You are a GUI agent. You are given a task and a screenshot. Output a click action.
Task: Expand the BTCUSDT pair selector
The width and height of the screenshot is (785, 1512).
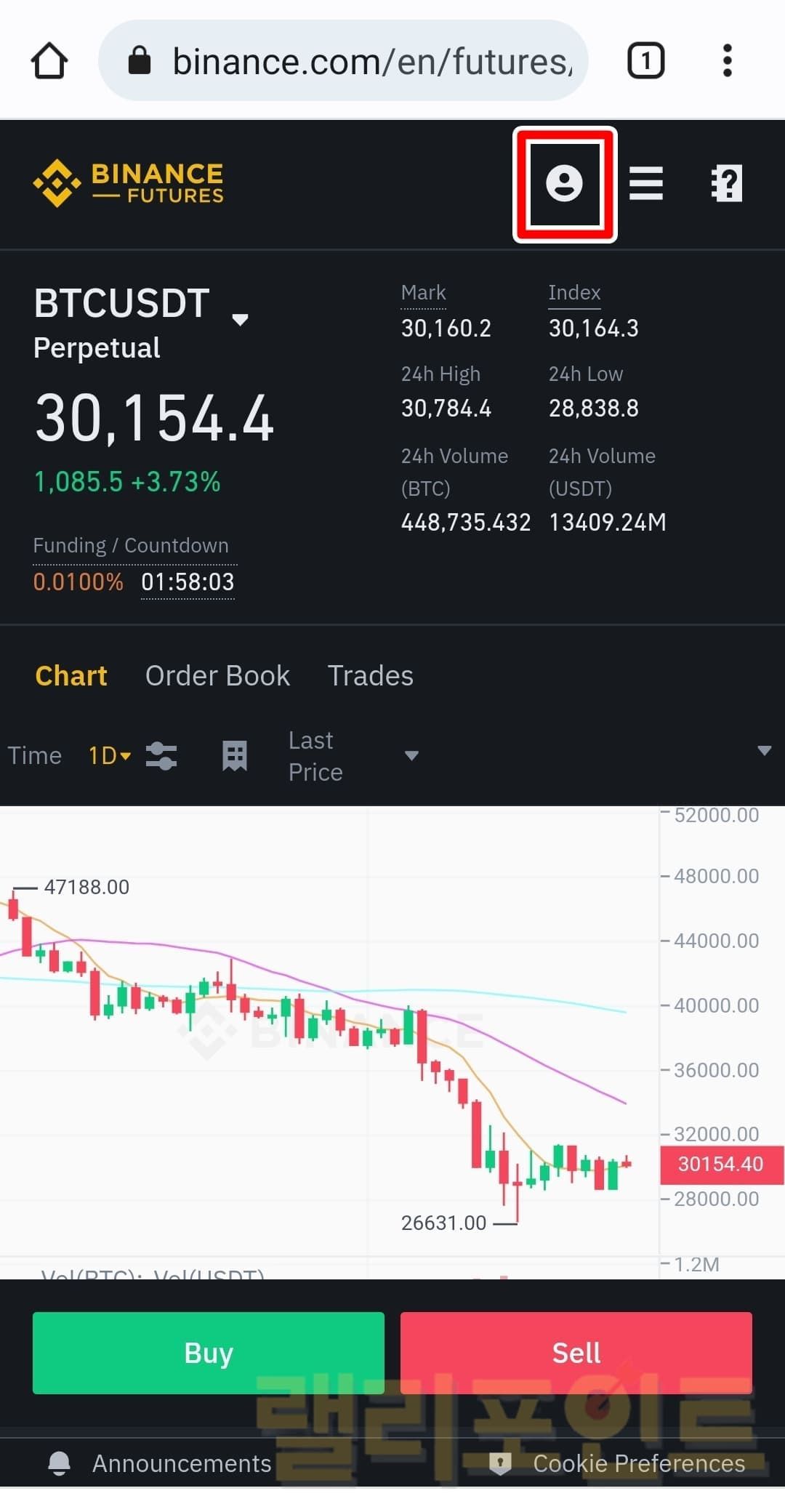[x=240, y=319]
